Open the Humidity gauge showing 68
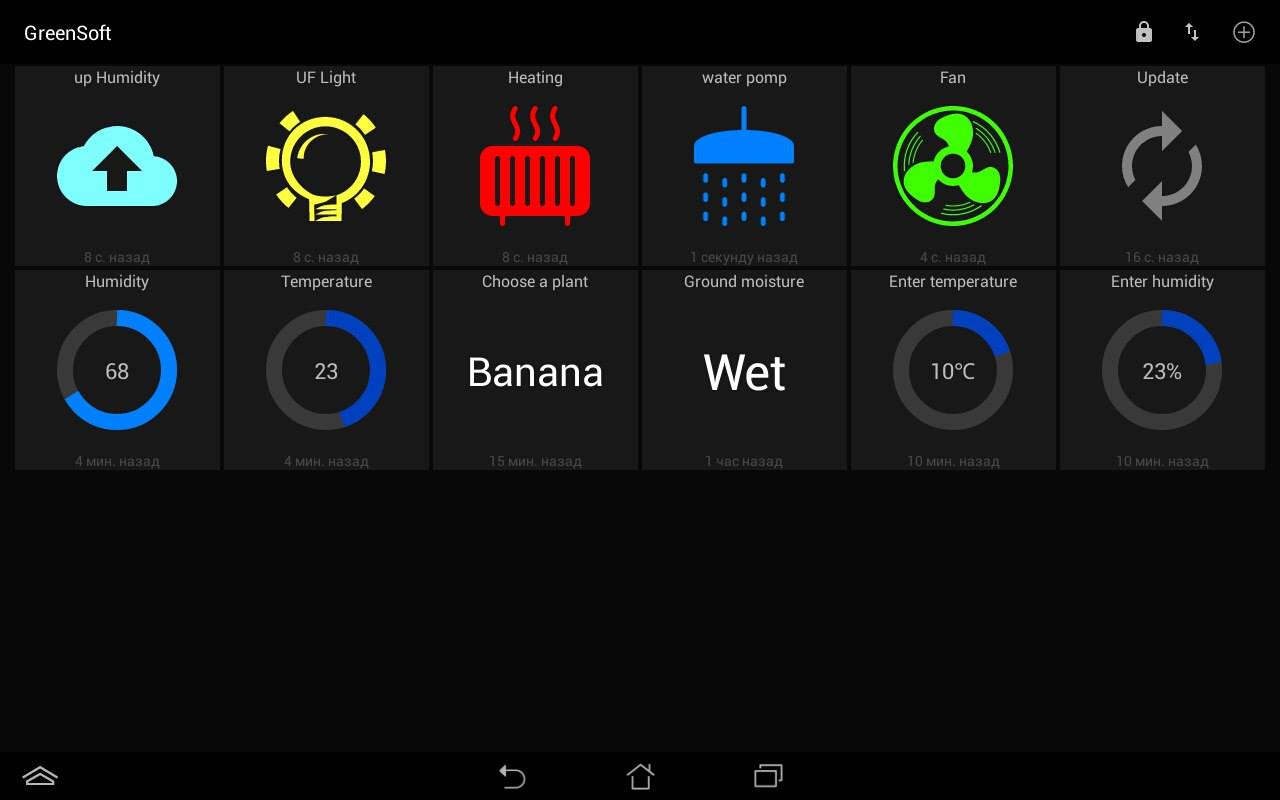The image size is (1280, 800). pyautogui.click(x=117, y=370)
